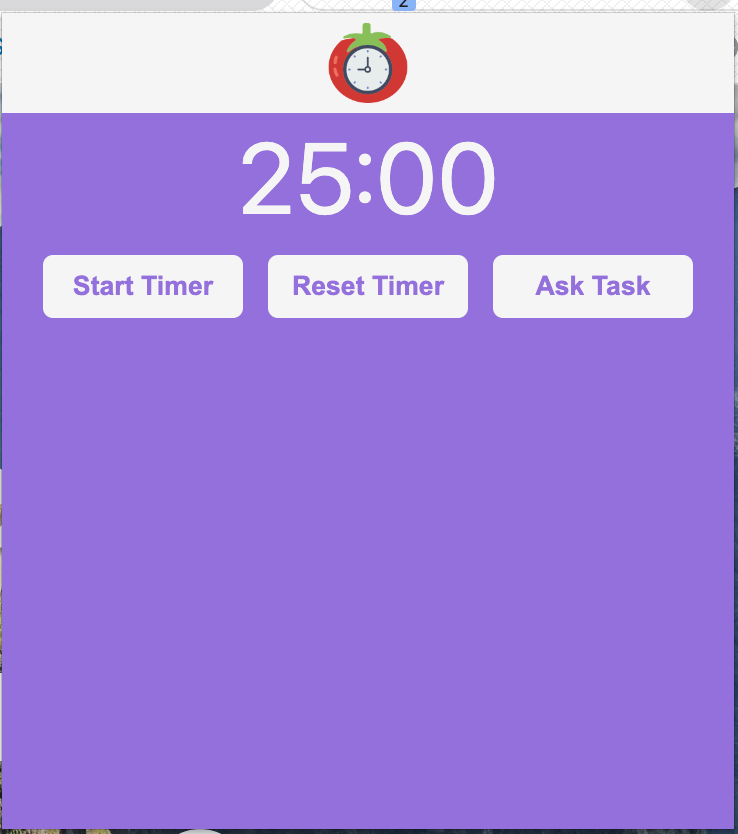Screen dimensions: 738x834
Task: Start the 25:00 timer
Action: click(x=143, y=286)
